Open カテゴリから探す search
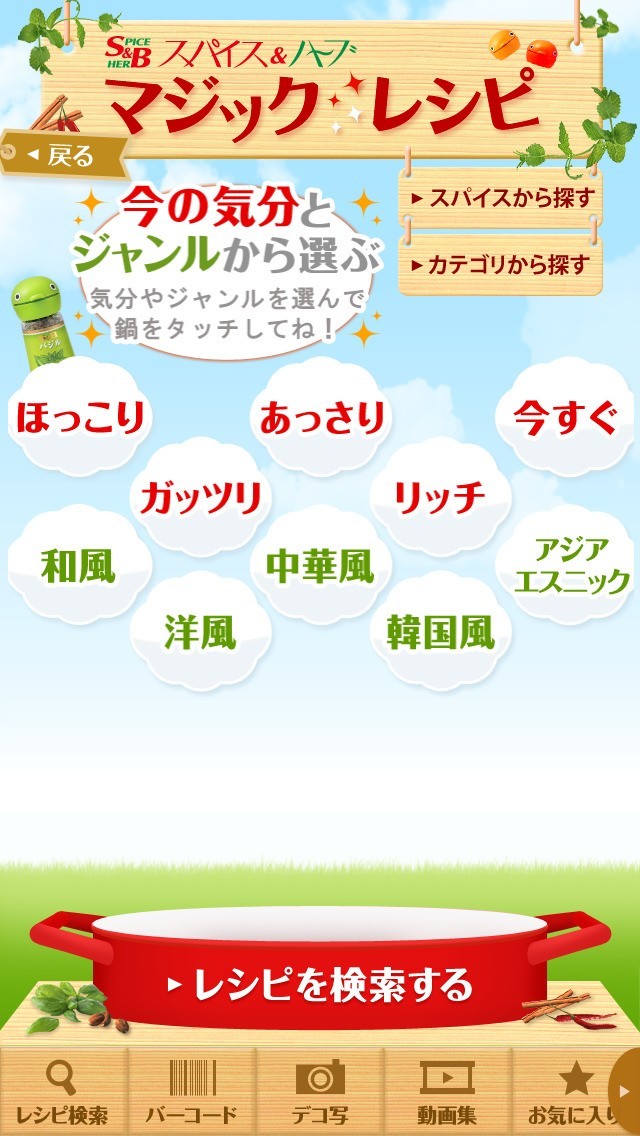The image size is (640, 1136). [x=499, y=265]
